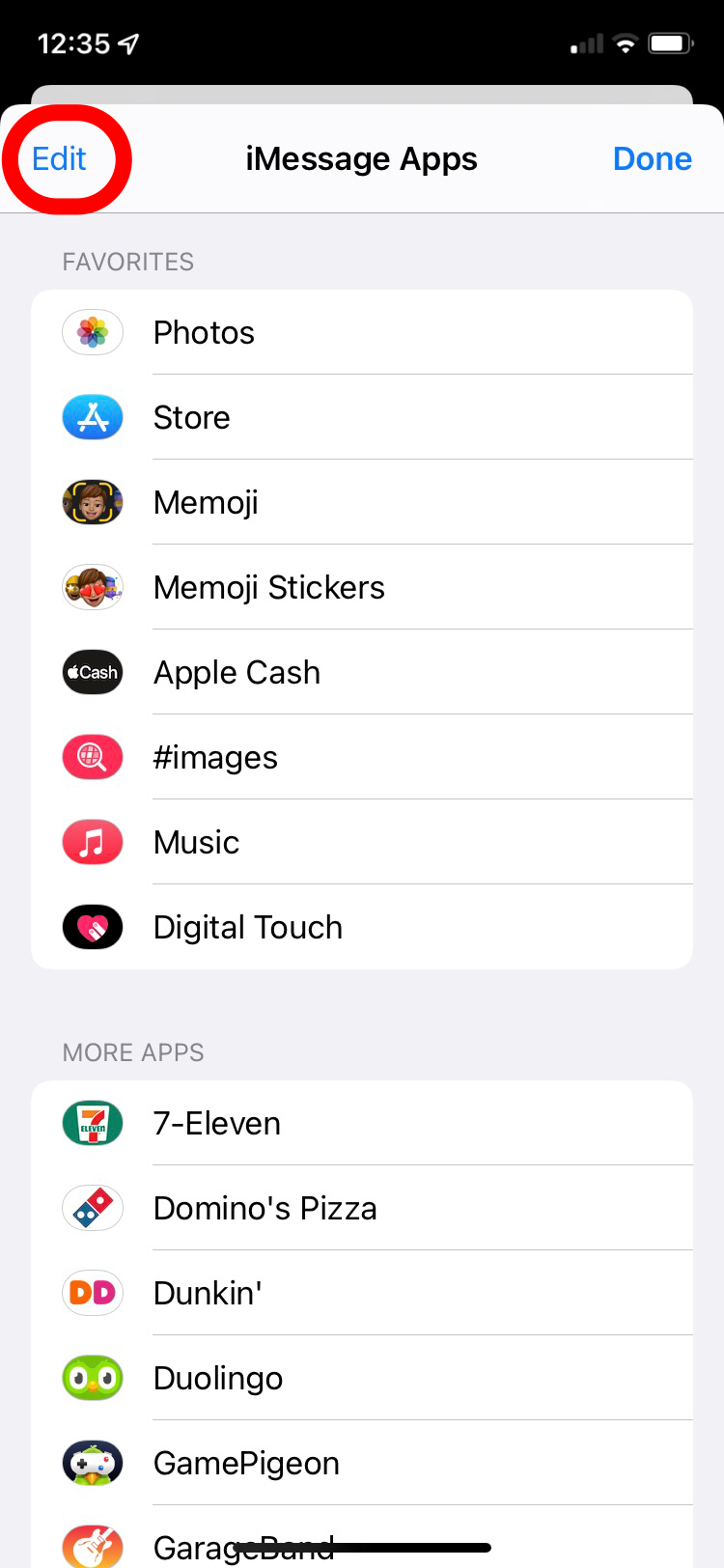Image resolution: width=724 pixels, height=1568 pixels.
Task: Open the Apple Cash row
Action: click(x=362, y=673)
